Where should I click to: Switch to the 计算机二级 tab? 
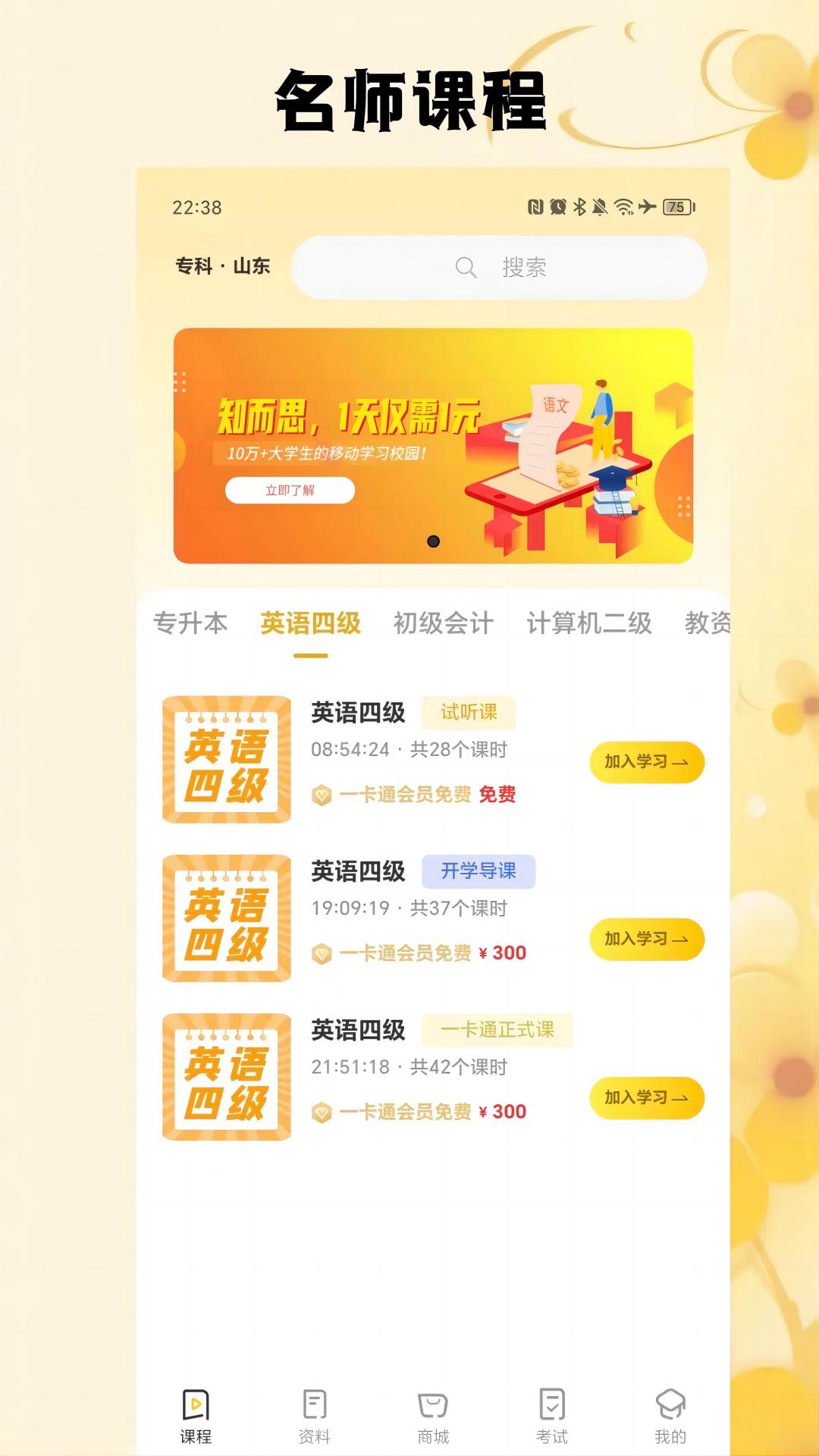pos(591,622)
